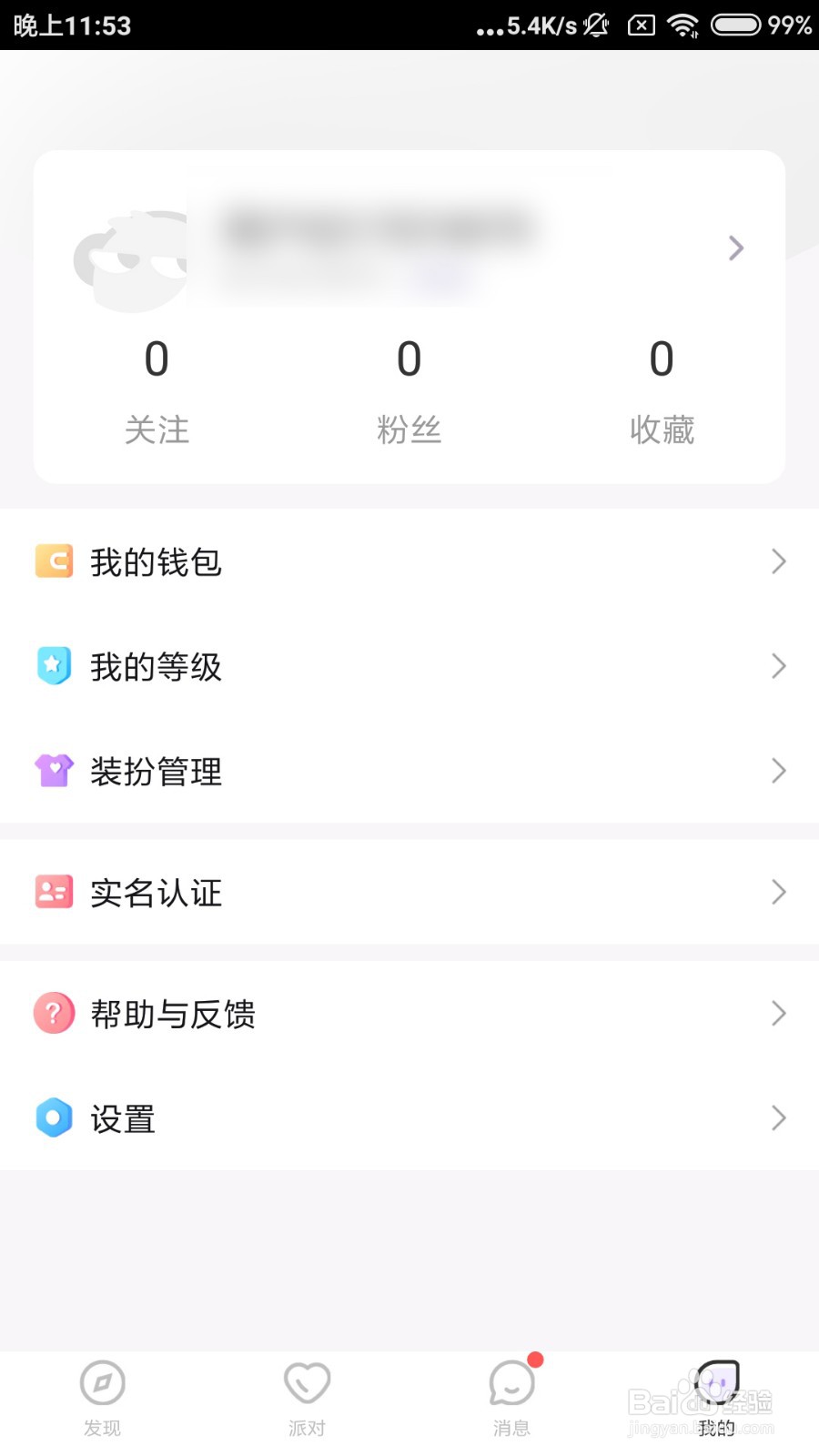Open 帮助与反馈 help and feedback
Screen dimensions: 819x1456
pyautogui.click(x=409, y=1013)
